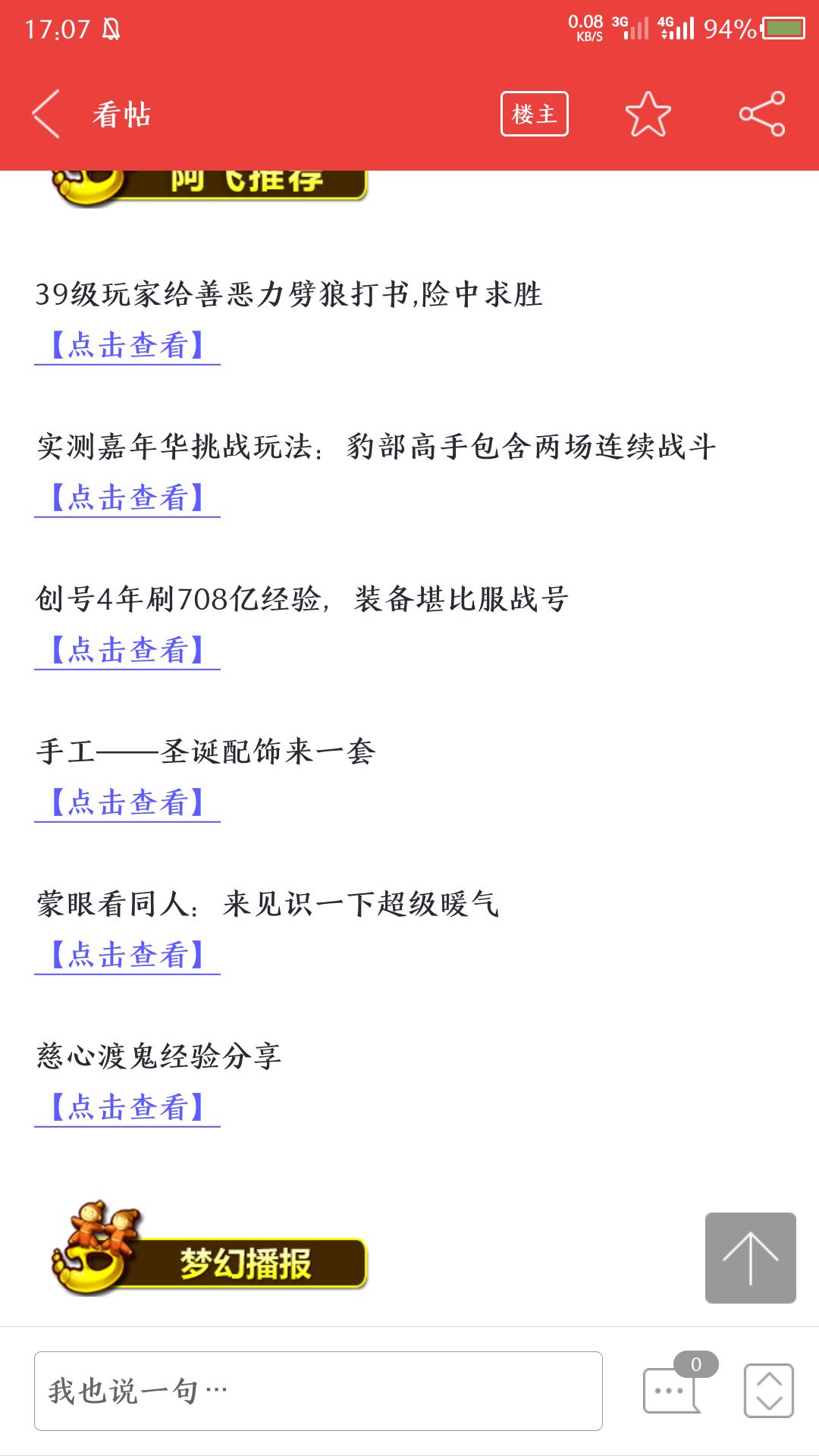This screenshot has height=1456, width=819.
Task: Open 点击查看 link under 实测嘉年华挑战玩法
Action: point(127,498)
